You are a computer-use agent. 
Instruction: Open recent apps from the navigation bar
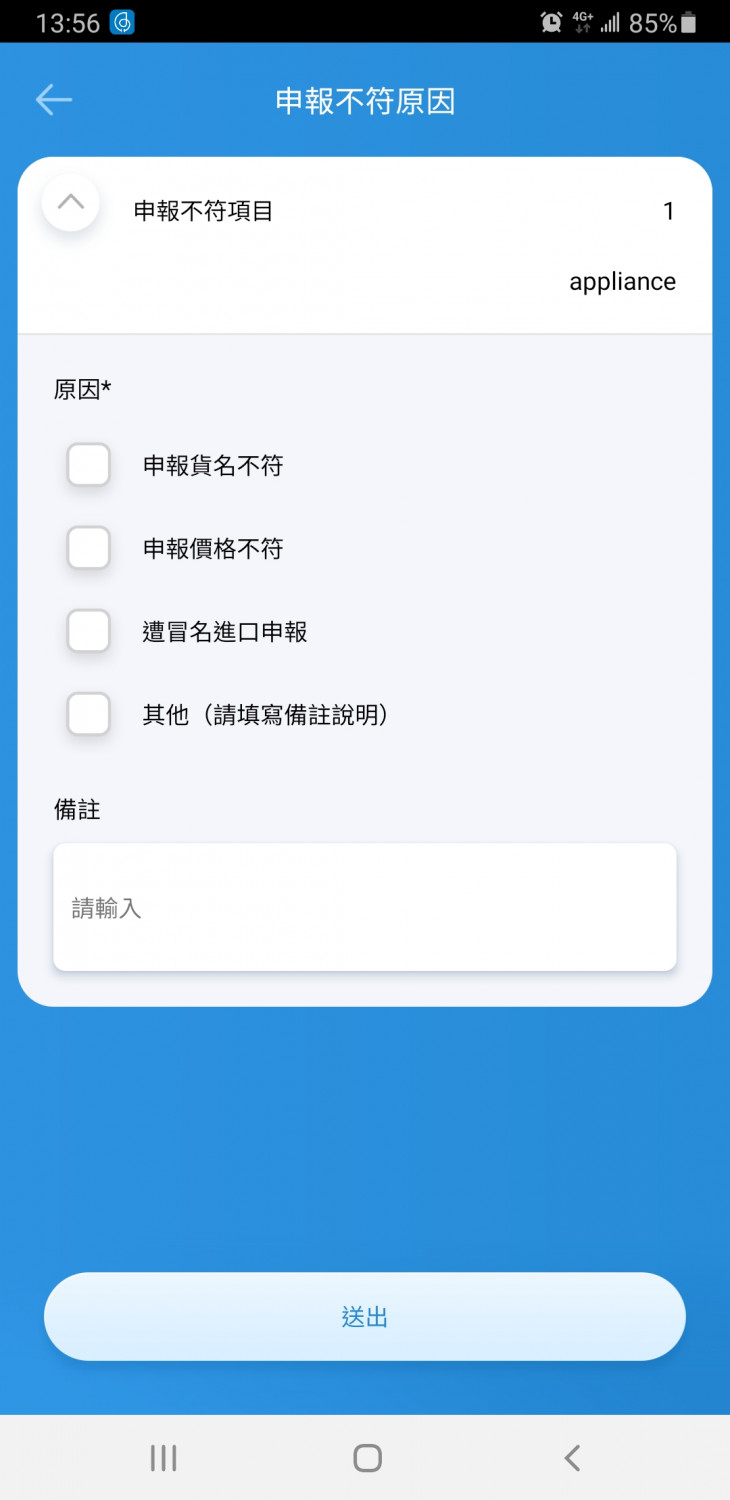[163, 1458]
